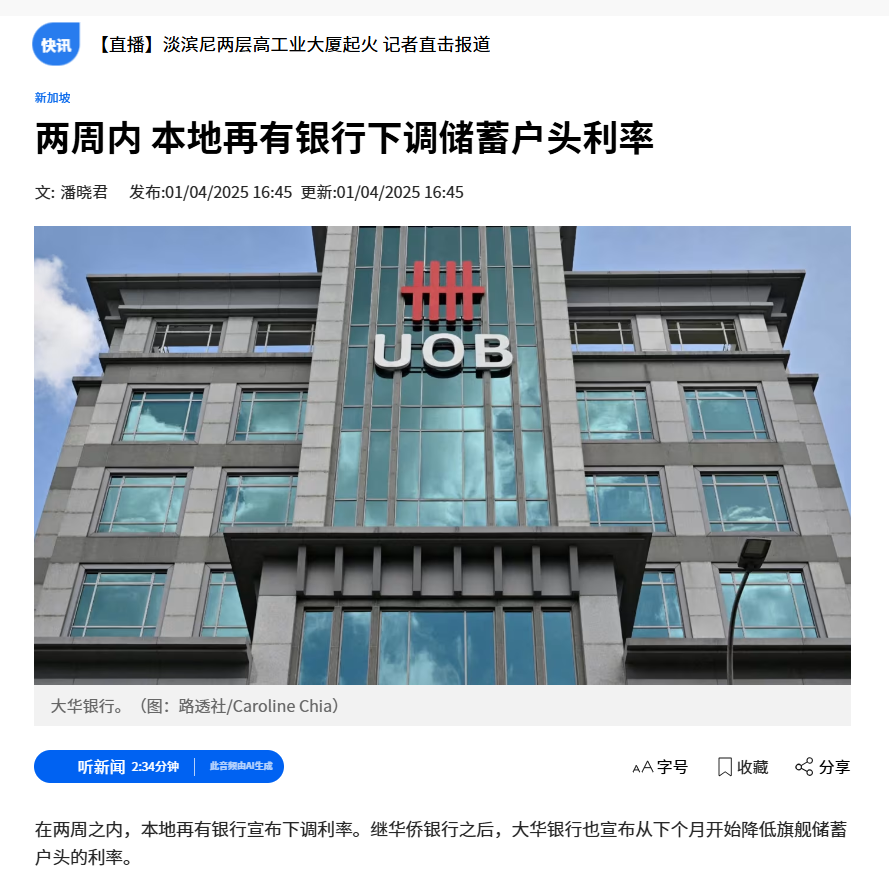Share this article via 分享
The width and height of the screenshot is (889, 876).
coord(822,767)
